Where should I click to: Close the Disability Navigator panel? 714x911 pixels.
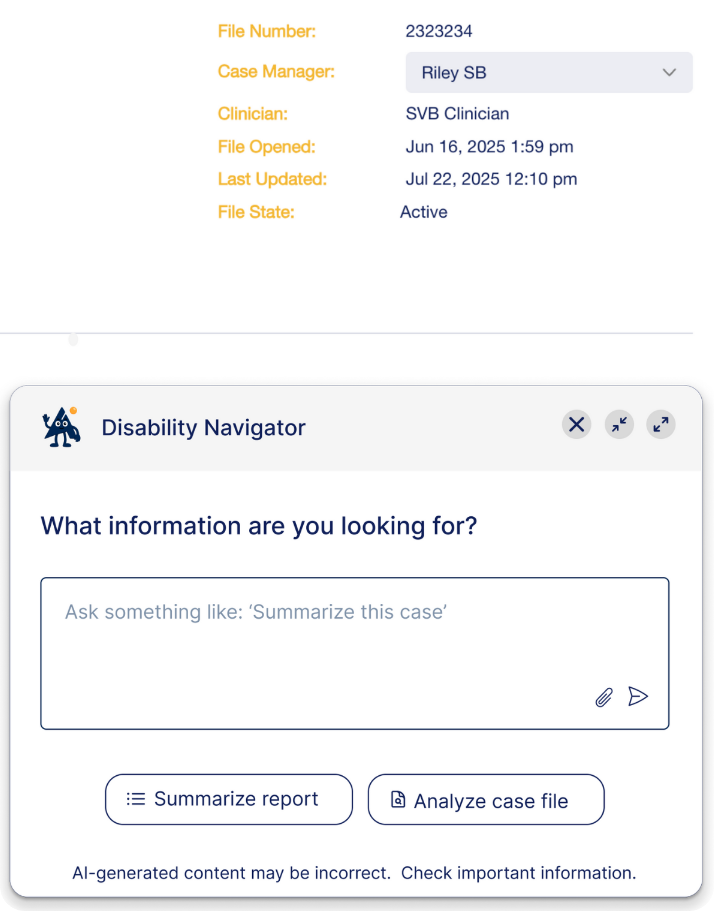(x=576, y=425)
